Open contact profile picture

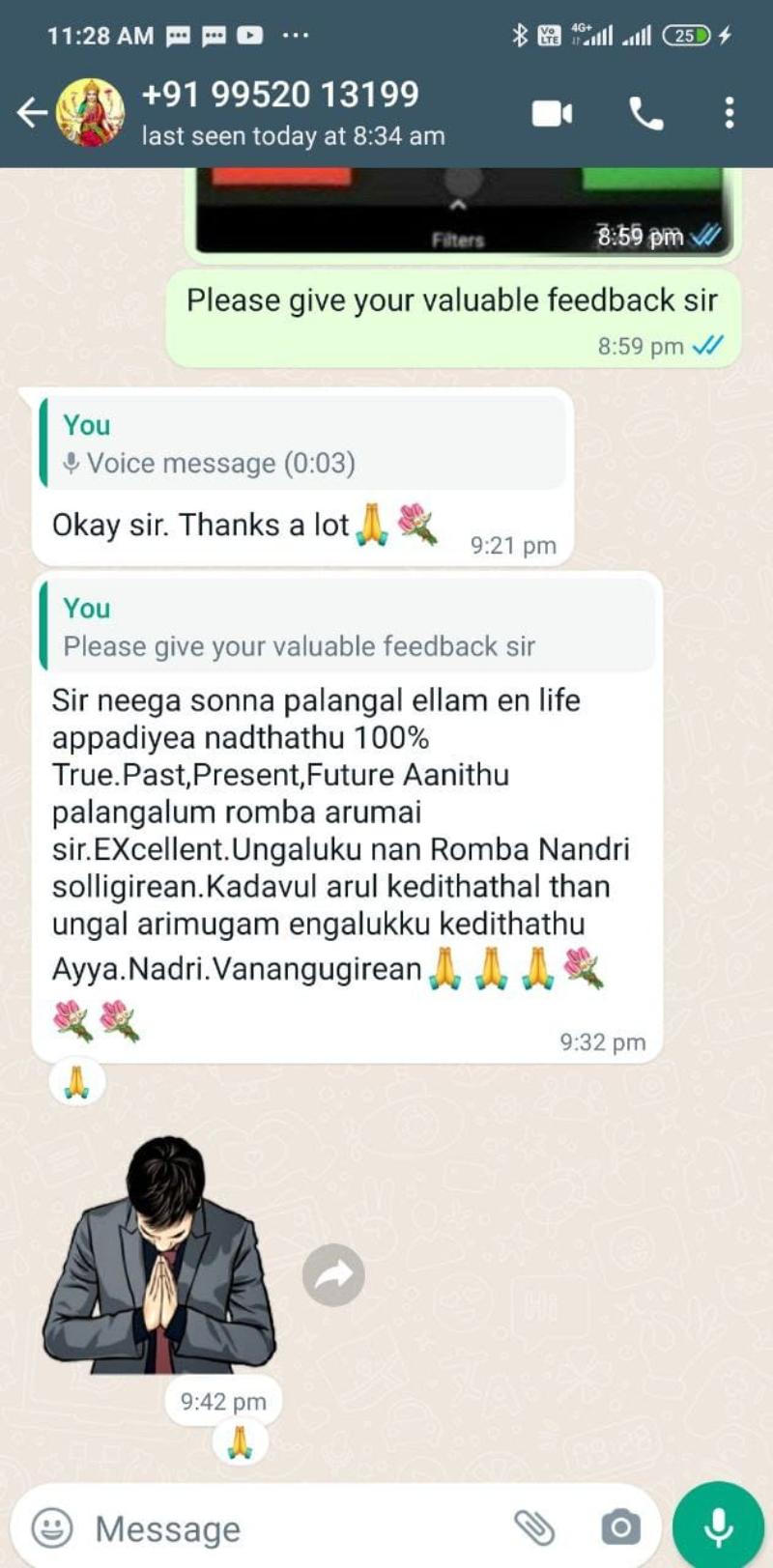click(x=91, y=113)
